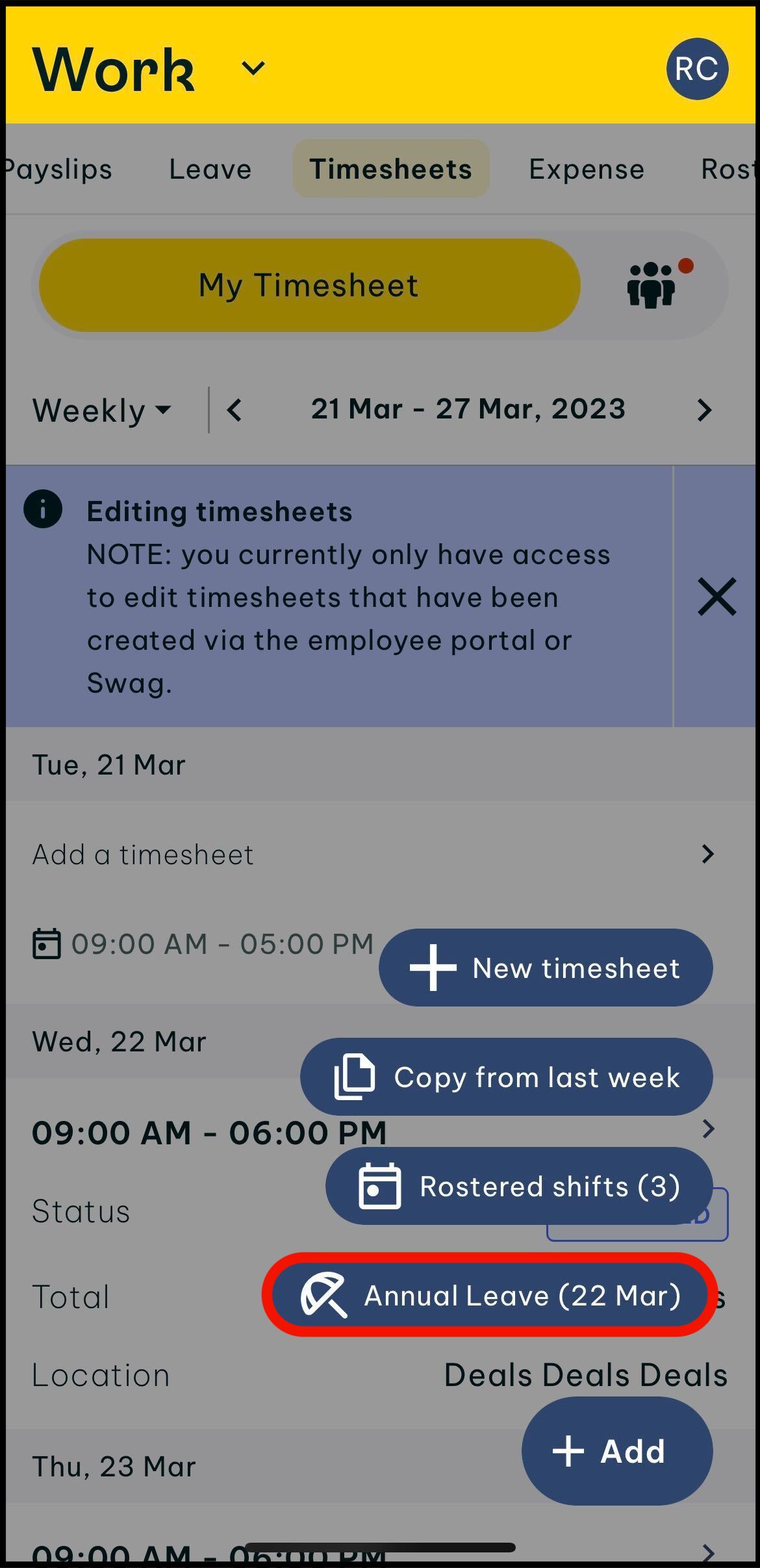The width and height of the screenshot is (760, 1568).
Task: Go to the previous week
Action: tap(234, 410)
